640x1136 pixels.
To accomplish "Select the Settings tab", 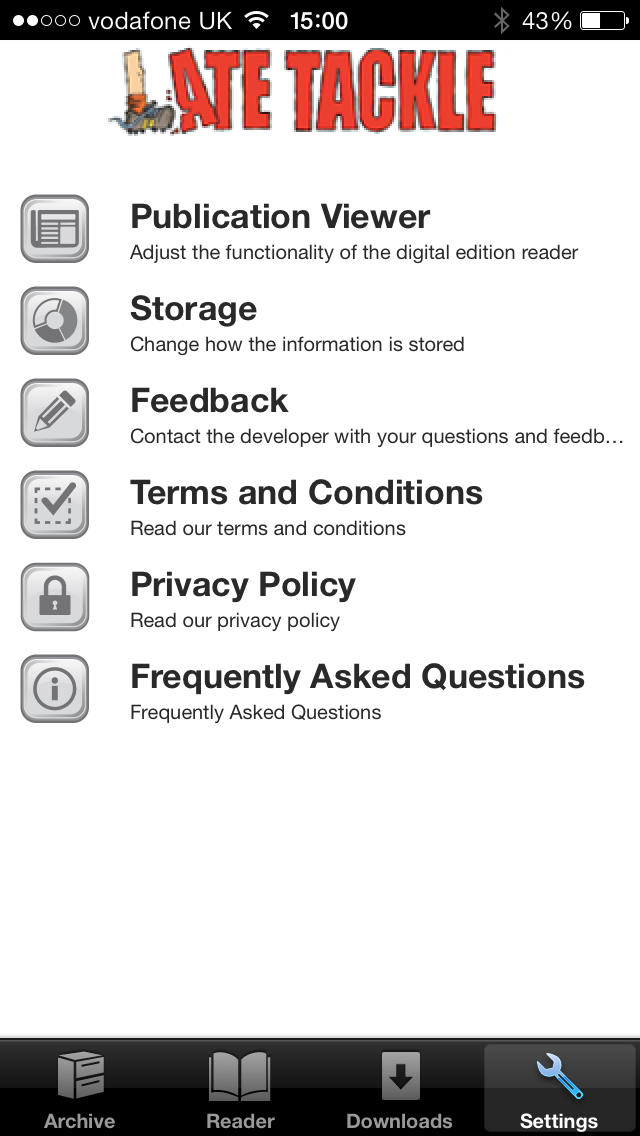I will click(560, 1089).
